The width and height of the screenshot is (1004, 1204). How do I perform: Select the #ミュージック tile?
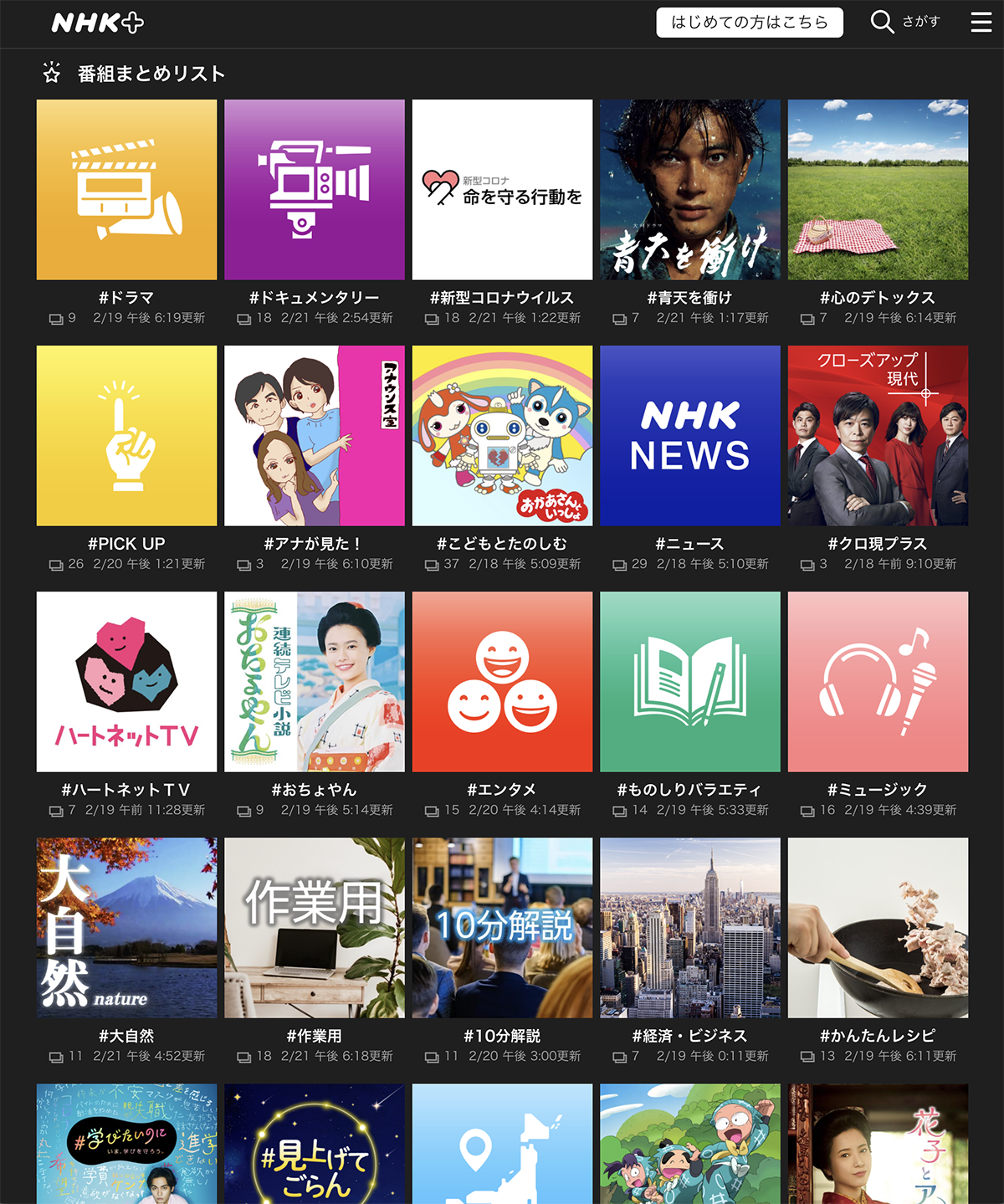point(878,682)
